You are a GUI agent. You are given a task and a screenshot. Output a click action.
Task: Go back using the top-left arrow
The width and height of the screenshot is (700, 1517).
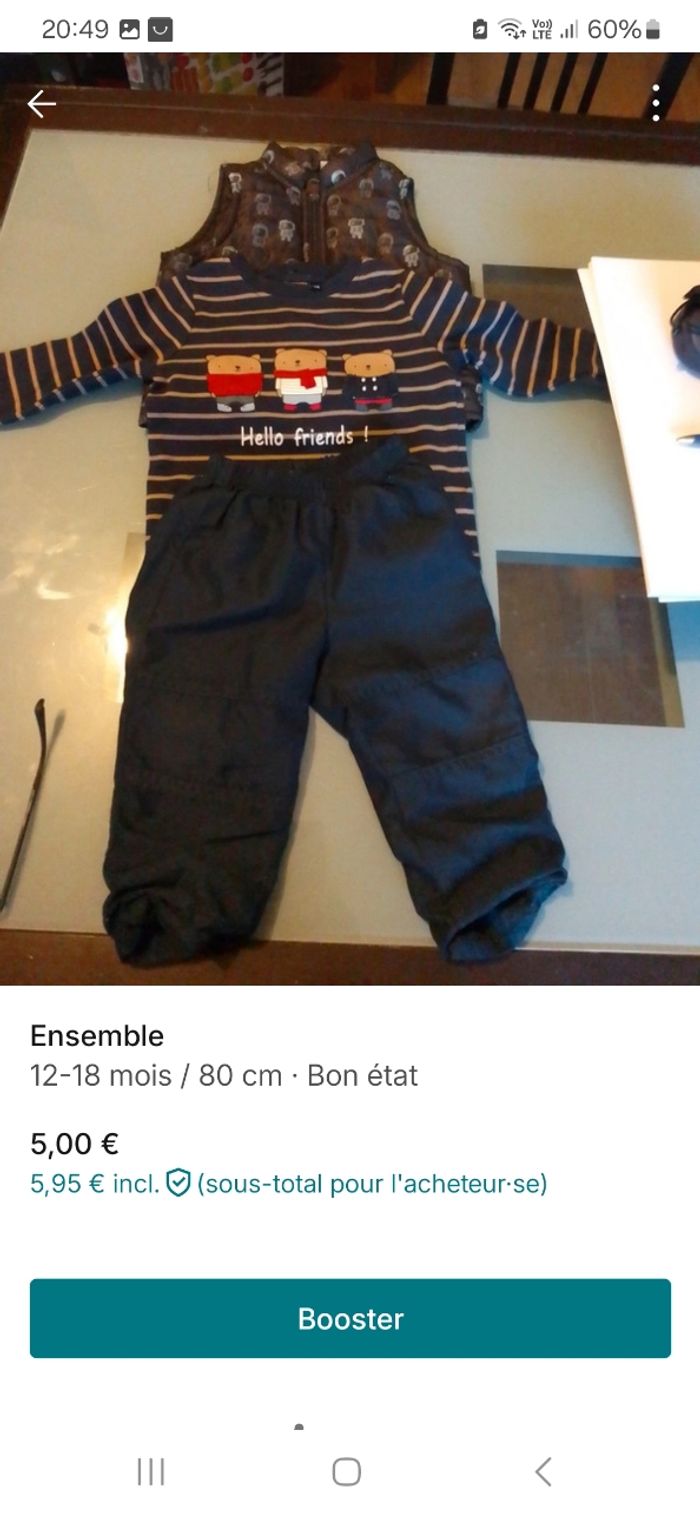(41, 104)
